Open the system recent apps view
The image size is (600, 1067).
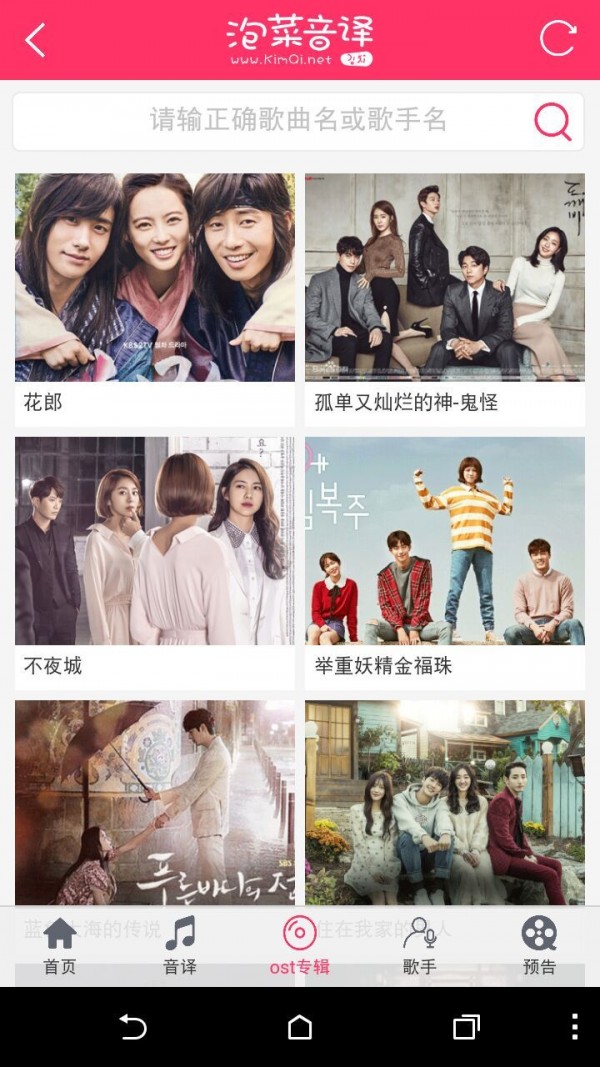(x=466, y=1027)
